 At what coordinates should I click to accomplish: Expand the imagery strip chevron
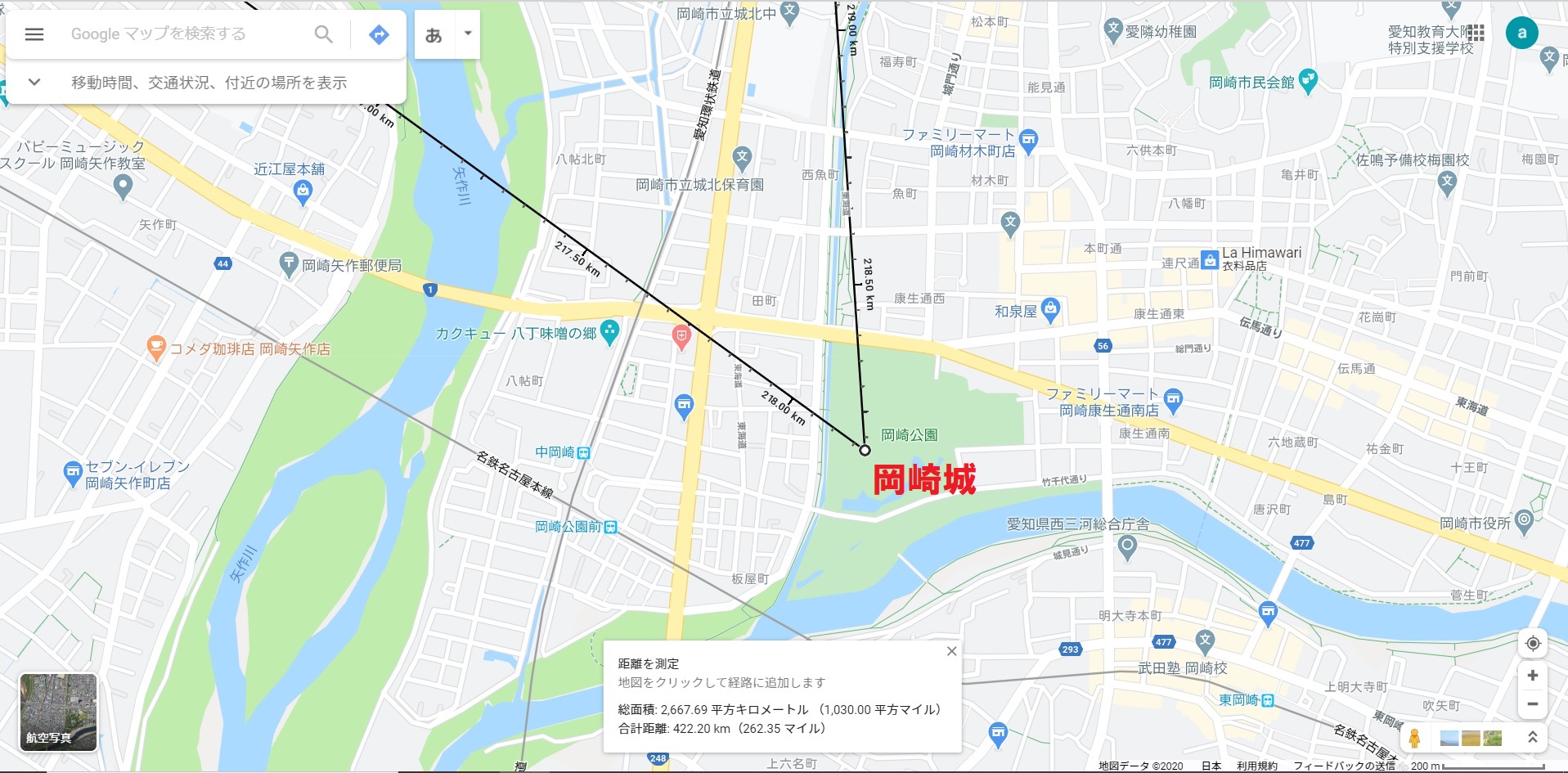(1533, 738)
